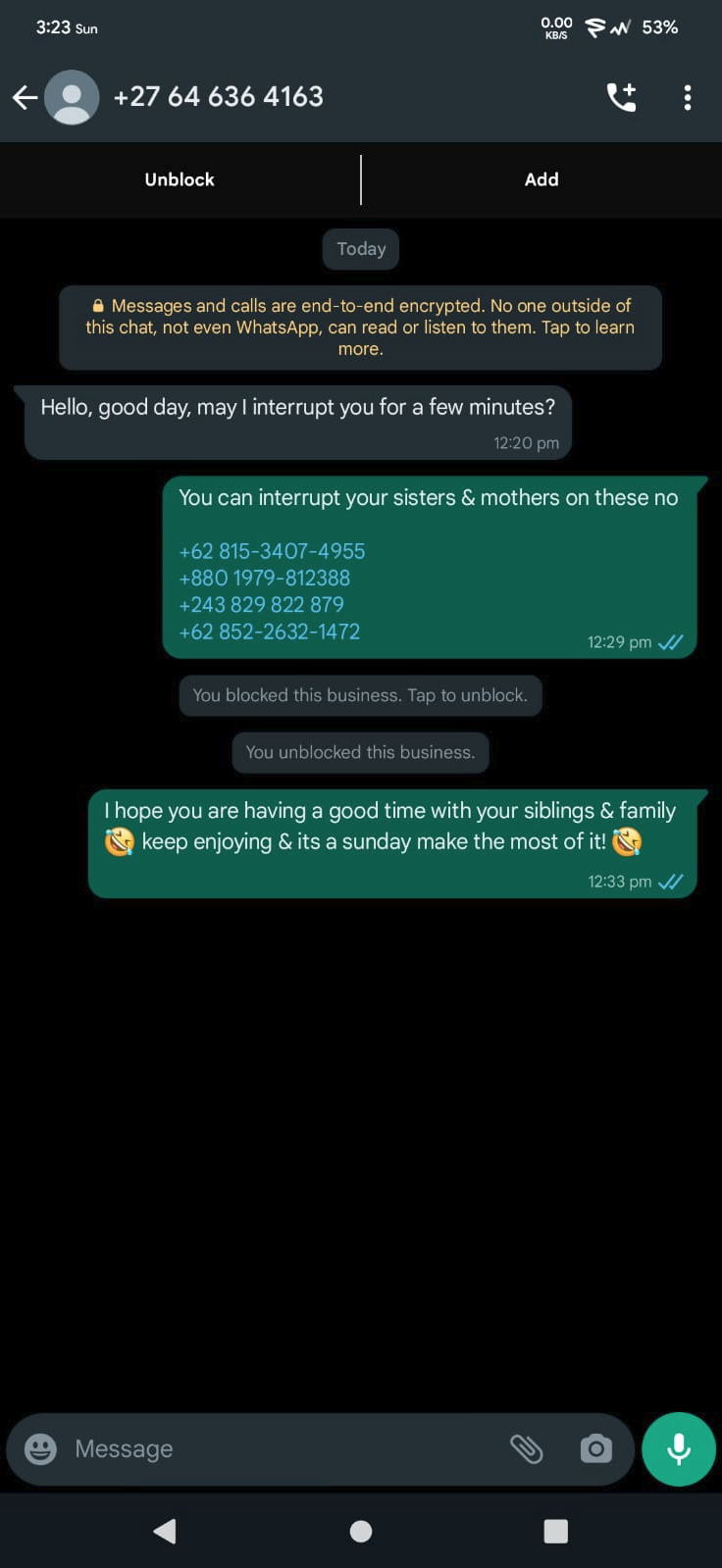Record a voice message with the microphone

coord(679,1449)
